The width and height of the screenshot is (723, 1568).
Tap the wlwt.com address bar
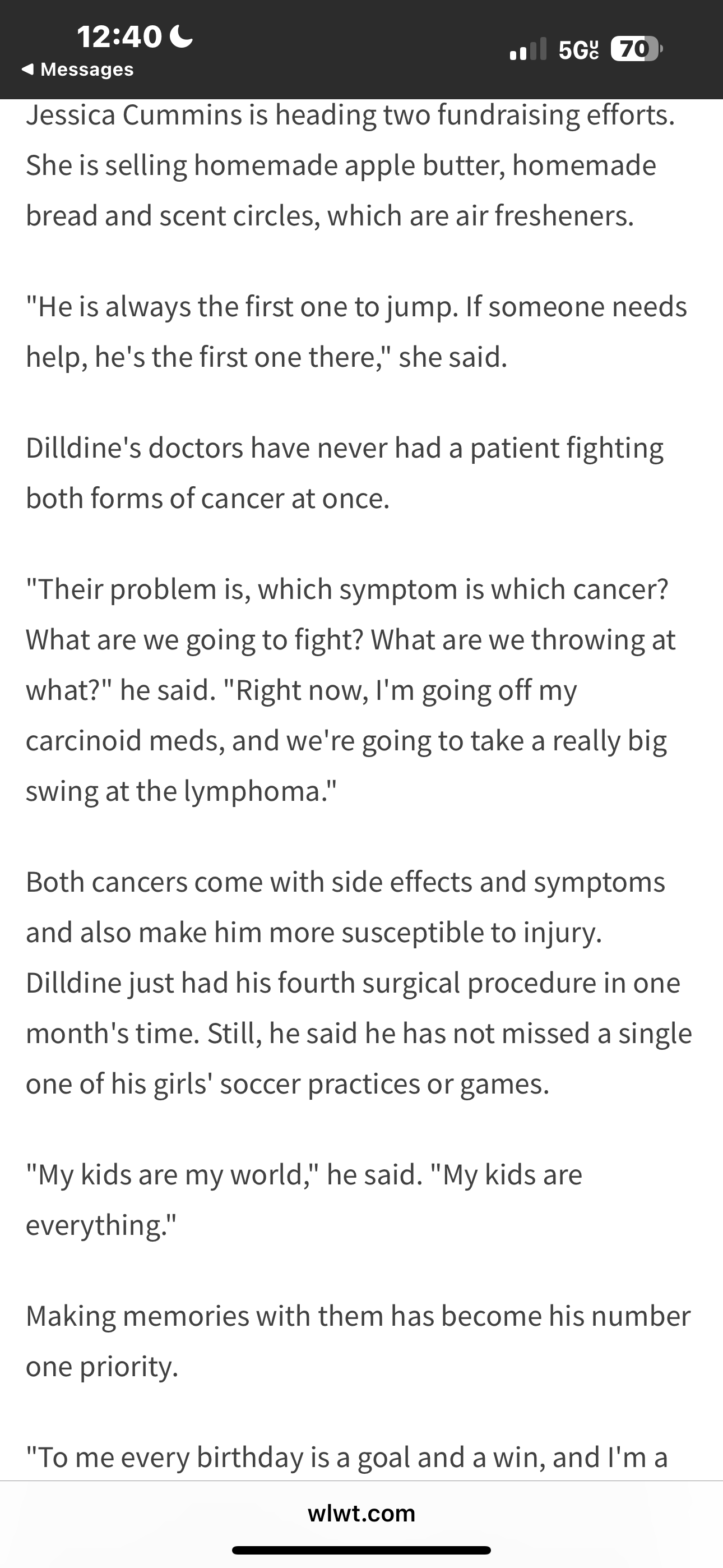coord(361,1513)
